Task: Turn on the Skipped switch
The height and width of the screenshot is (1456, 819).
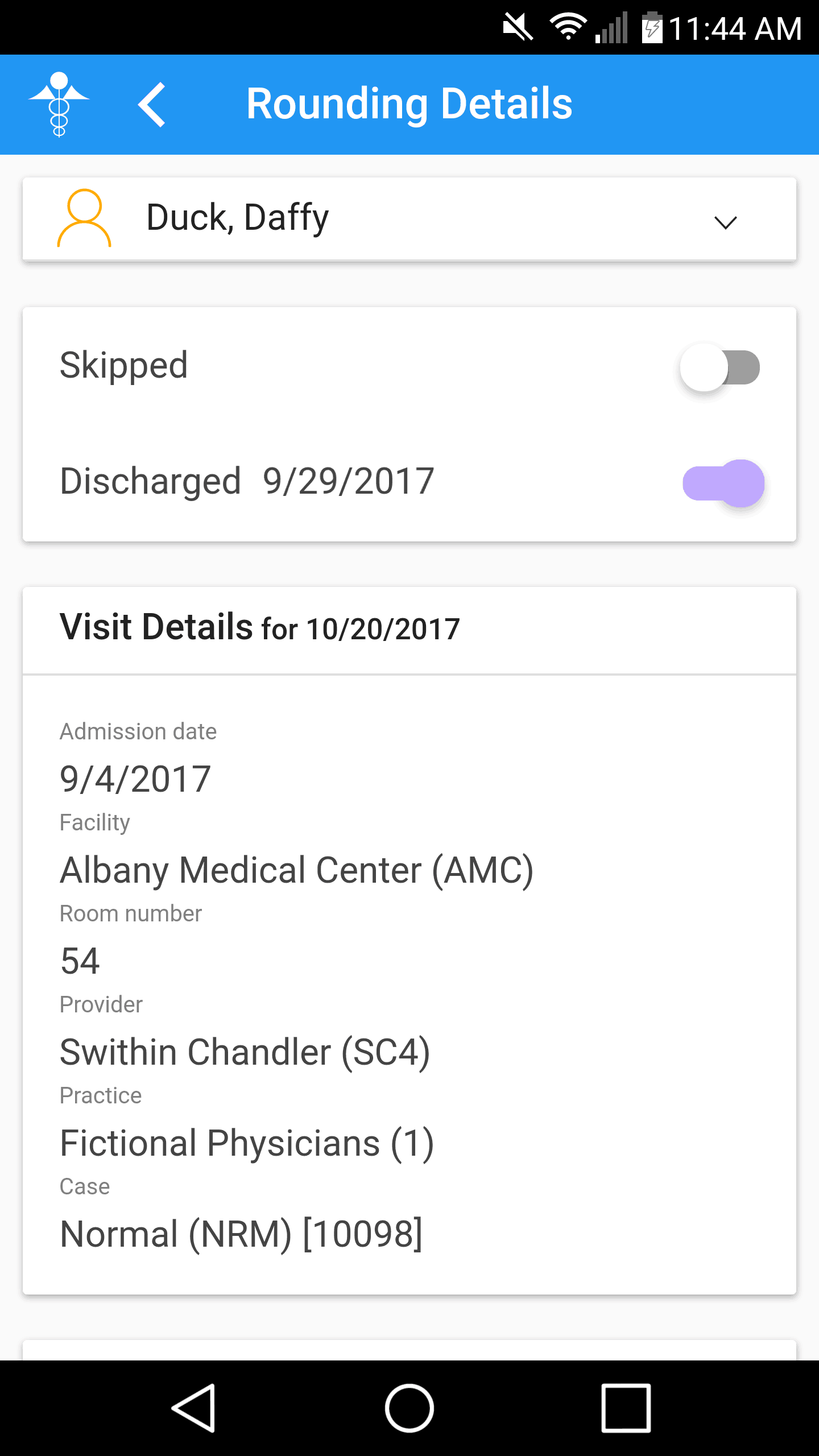Action: [x=720, y=367]
